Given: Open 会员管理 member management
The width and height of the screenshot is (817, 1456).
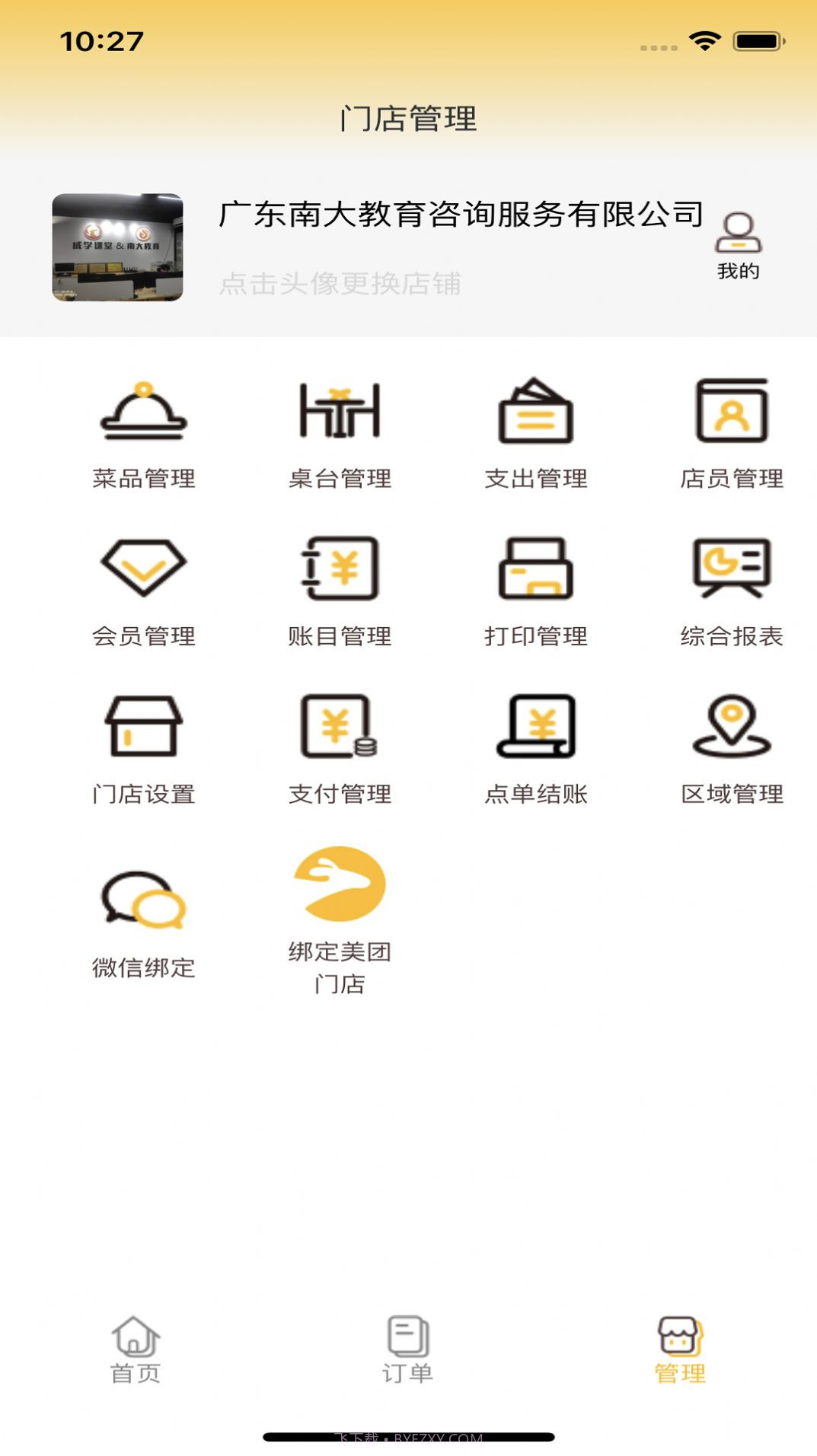Looking at the screenshot, I should click(x=143, y=590).
